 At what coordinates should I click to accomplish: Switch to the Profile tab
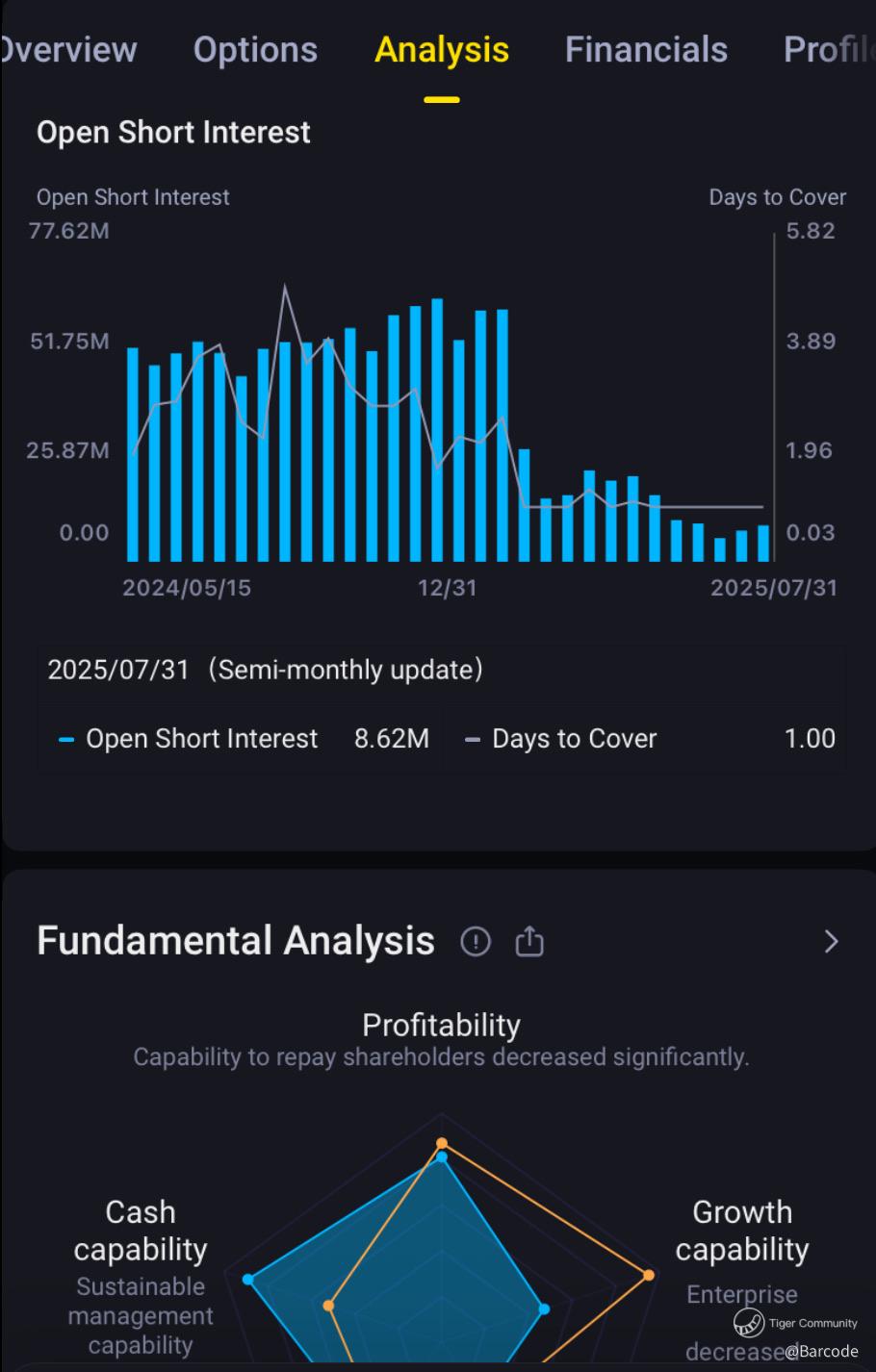point(828,50)
